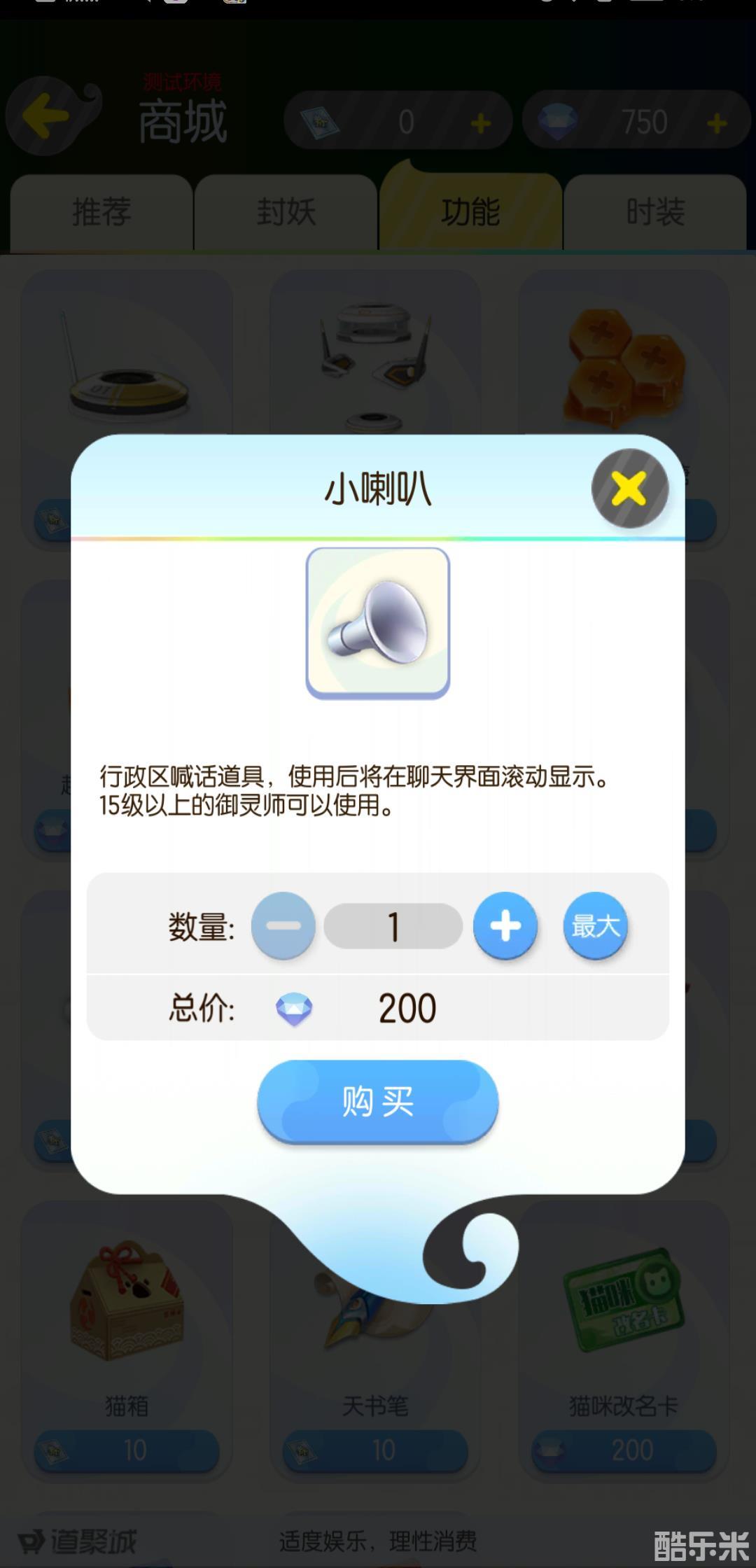Tap 购买 to buy the item

(x=377, y=1101)
